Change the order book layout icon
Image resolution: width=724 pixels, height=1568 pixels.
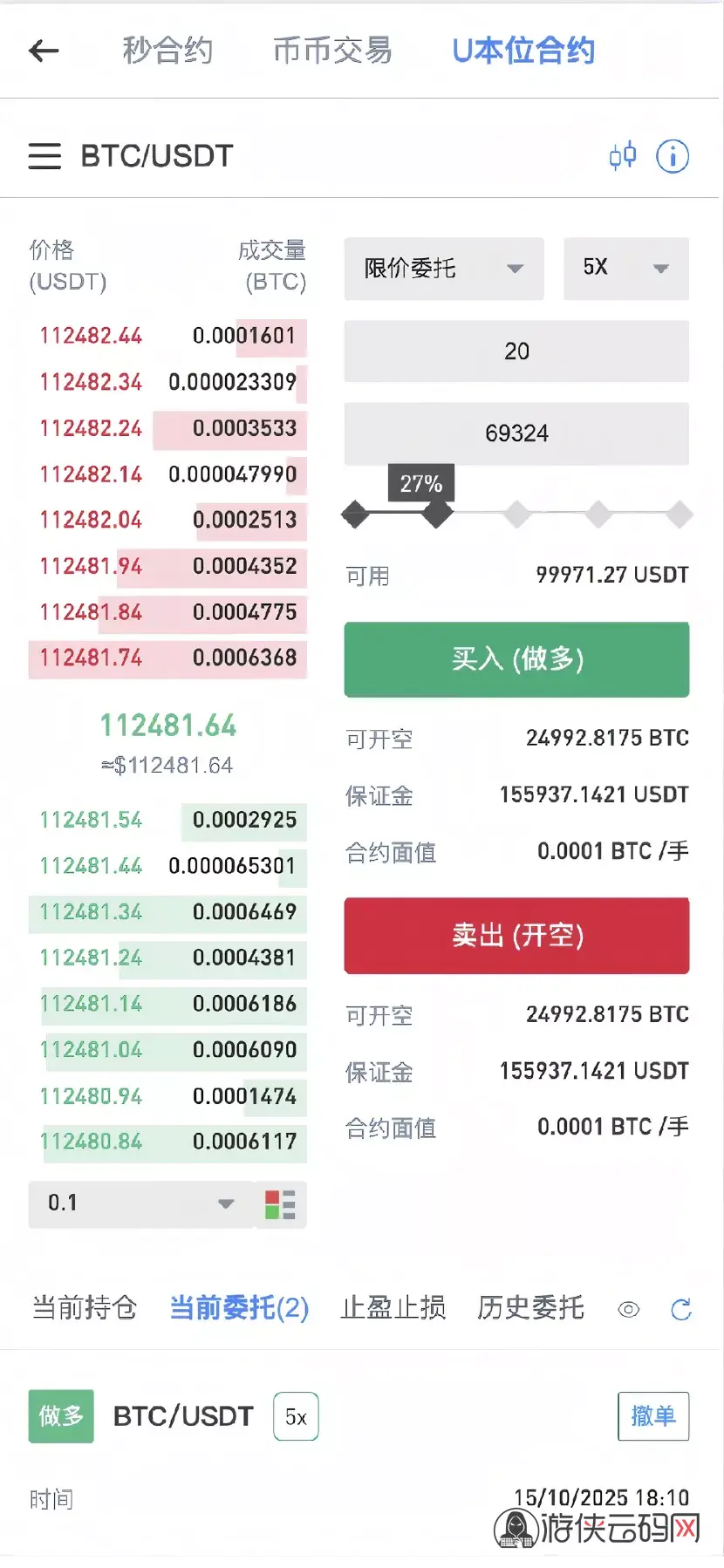pyautogui.click(x=280, y=1204)
